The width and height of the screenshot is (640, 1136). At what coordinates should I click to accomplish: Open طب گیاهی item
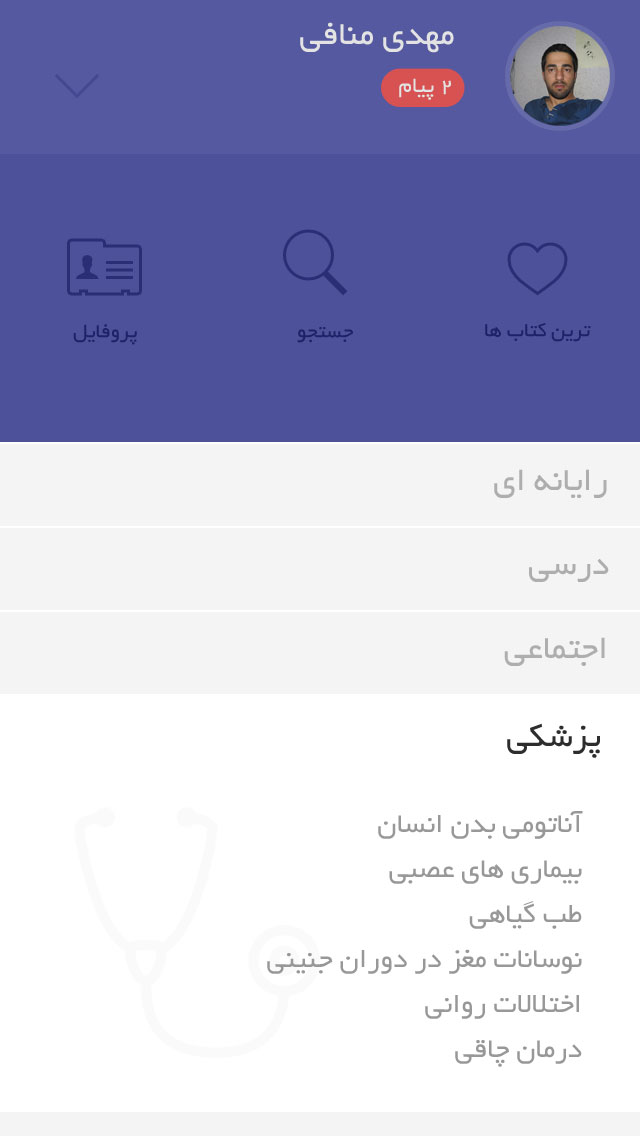click(x=525, y=915)
